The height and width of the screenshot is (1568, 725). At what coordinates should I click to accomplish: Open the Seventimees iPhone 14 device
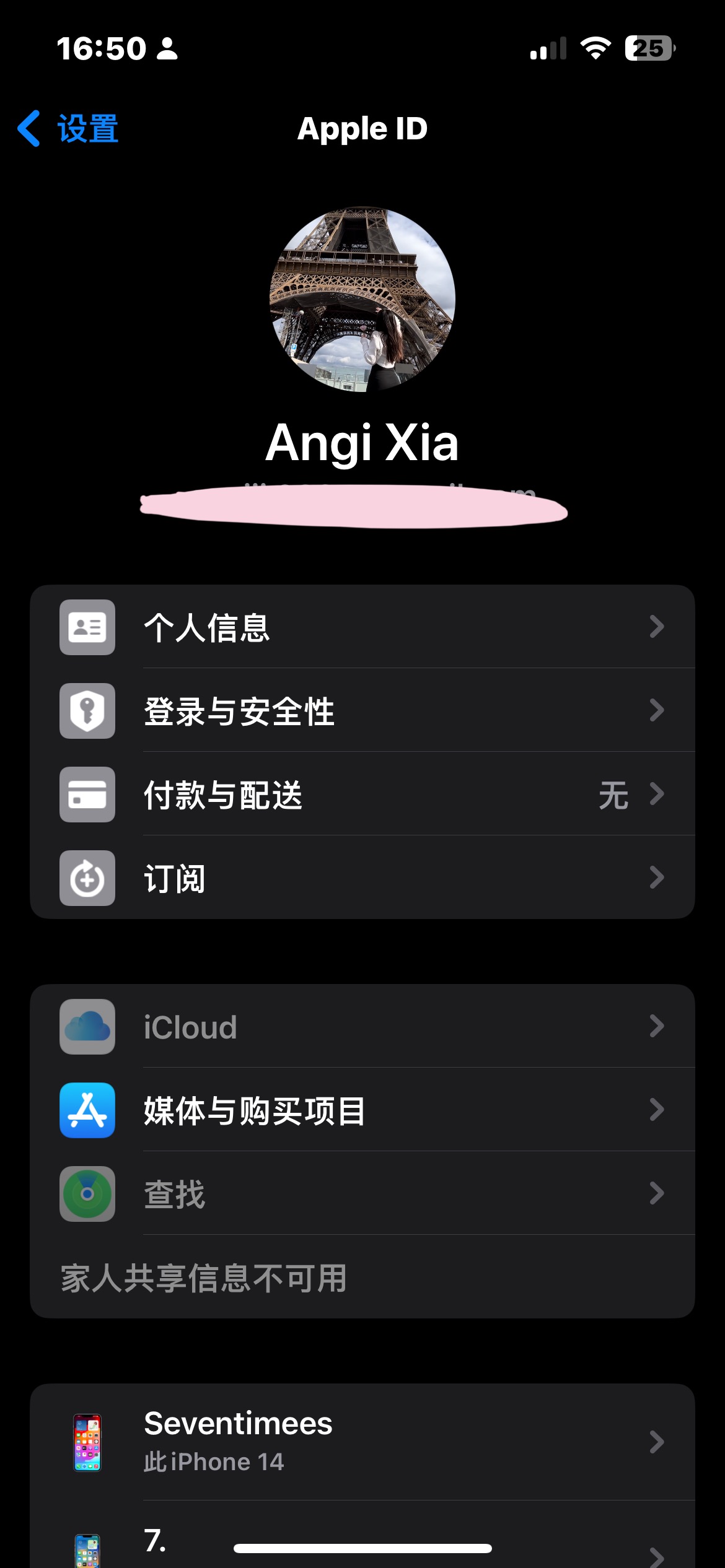point(362,1442)
